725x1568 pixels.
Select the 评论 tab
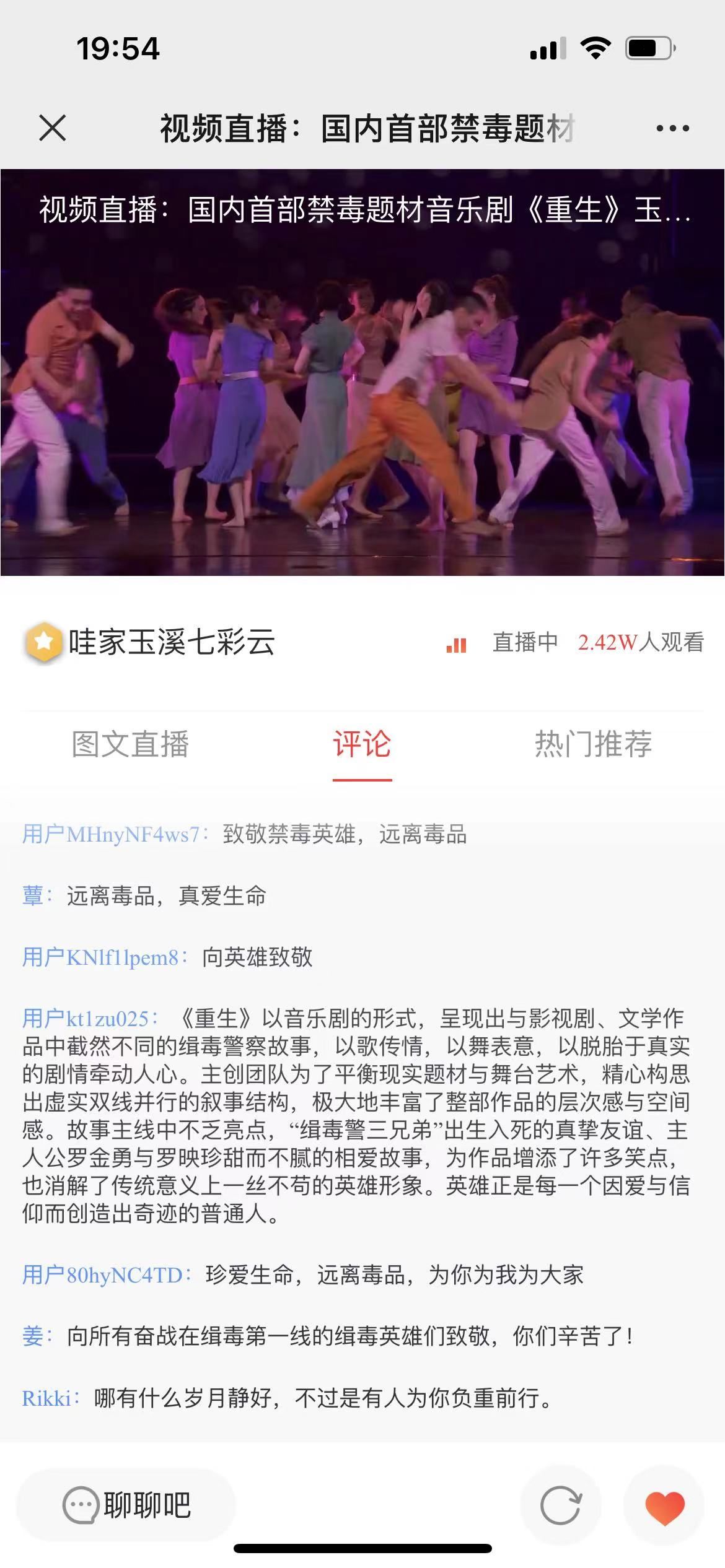pyautogui.click(x=362, y=744)
